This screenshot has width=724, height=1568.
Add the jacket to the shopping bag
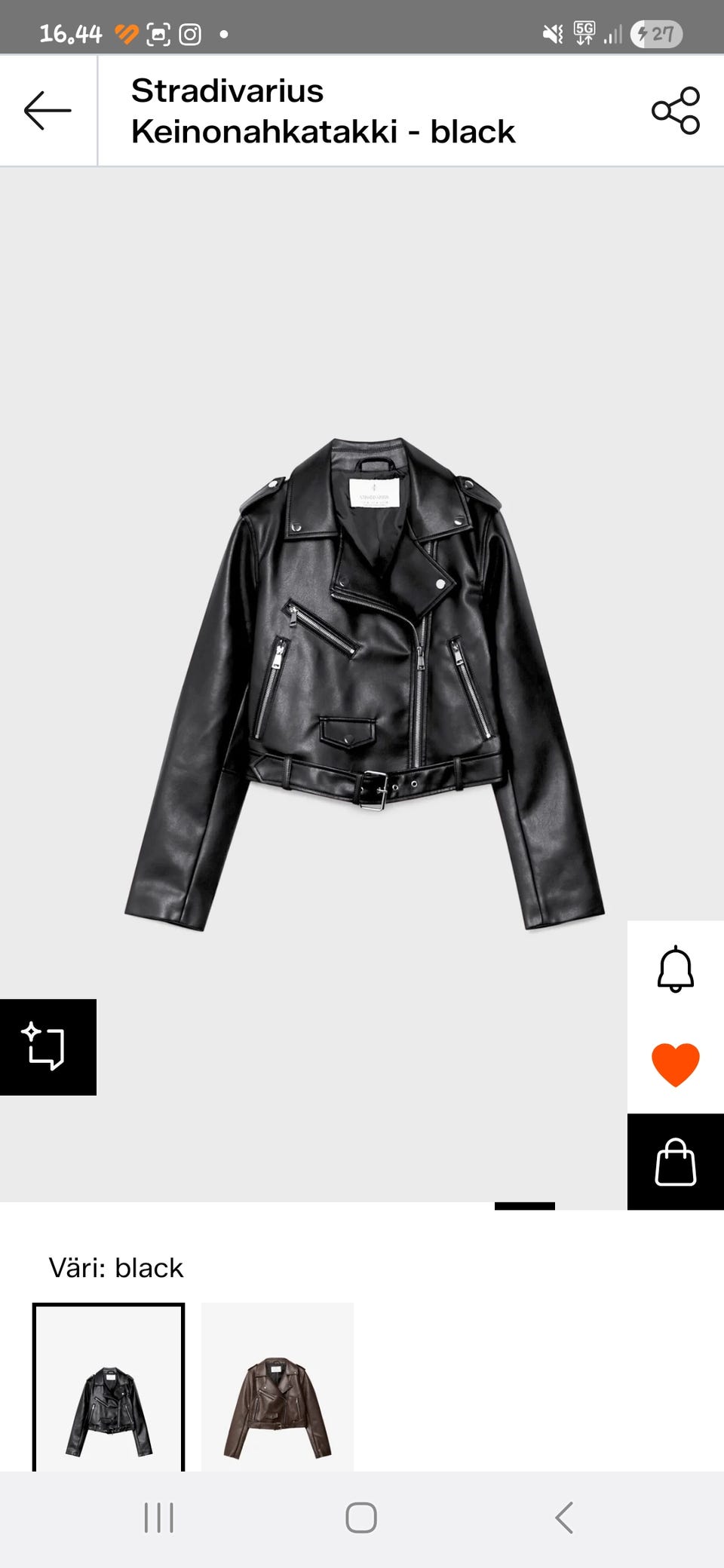click(x=676, y=1162)
